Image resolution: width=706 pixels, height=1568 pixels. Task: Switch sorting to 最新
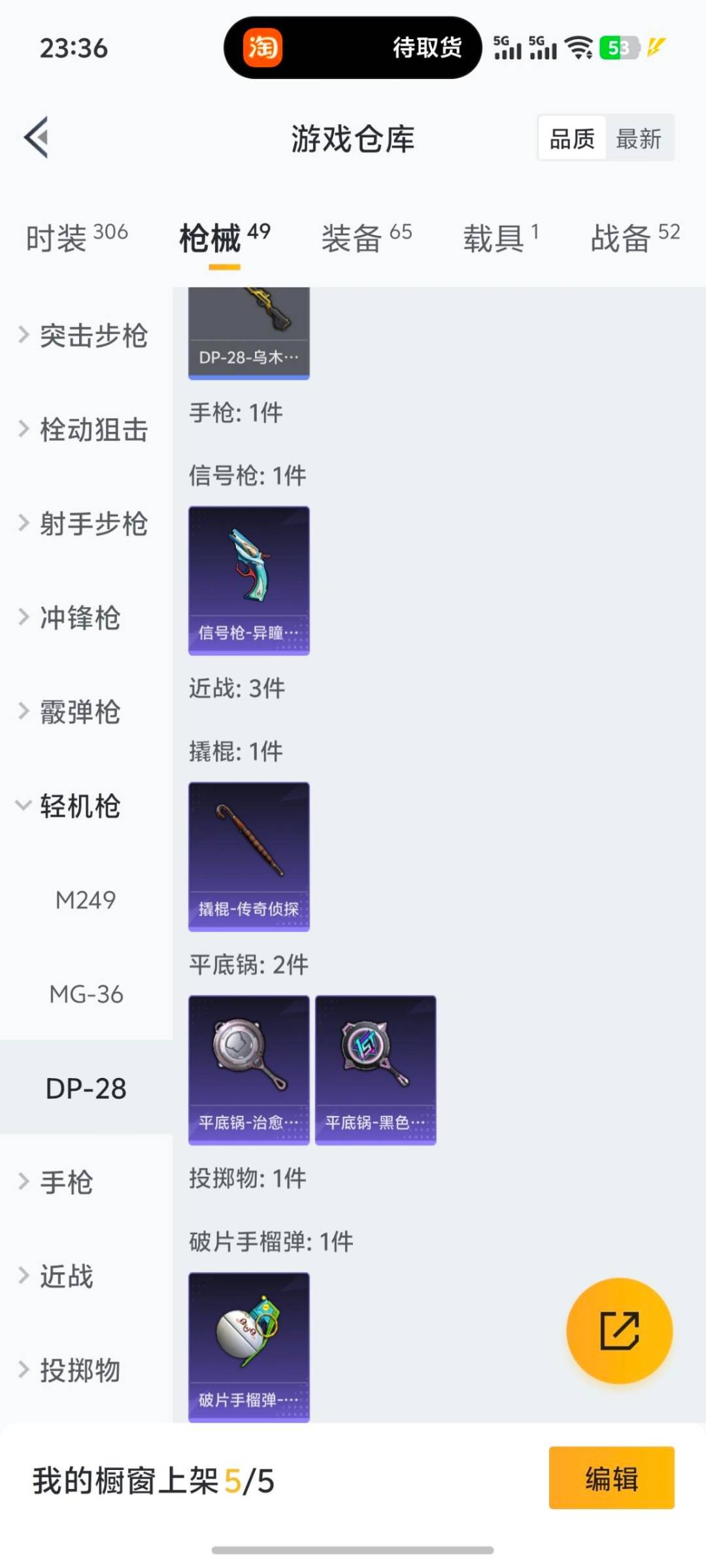[x=639, y=138]
